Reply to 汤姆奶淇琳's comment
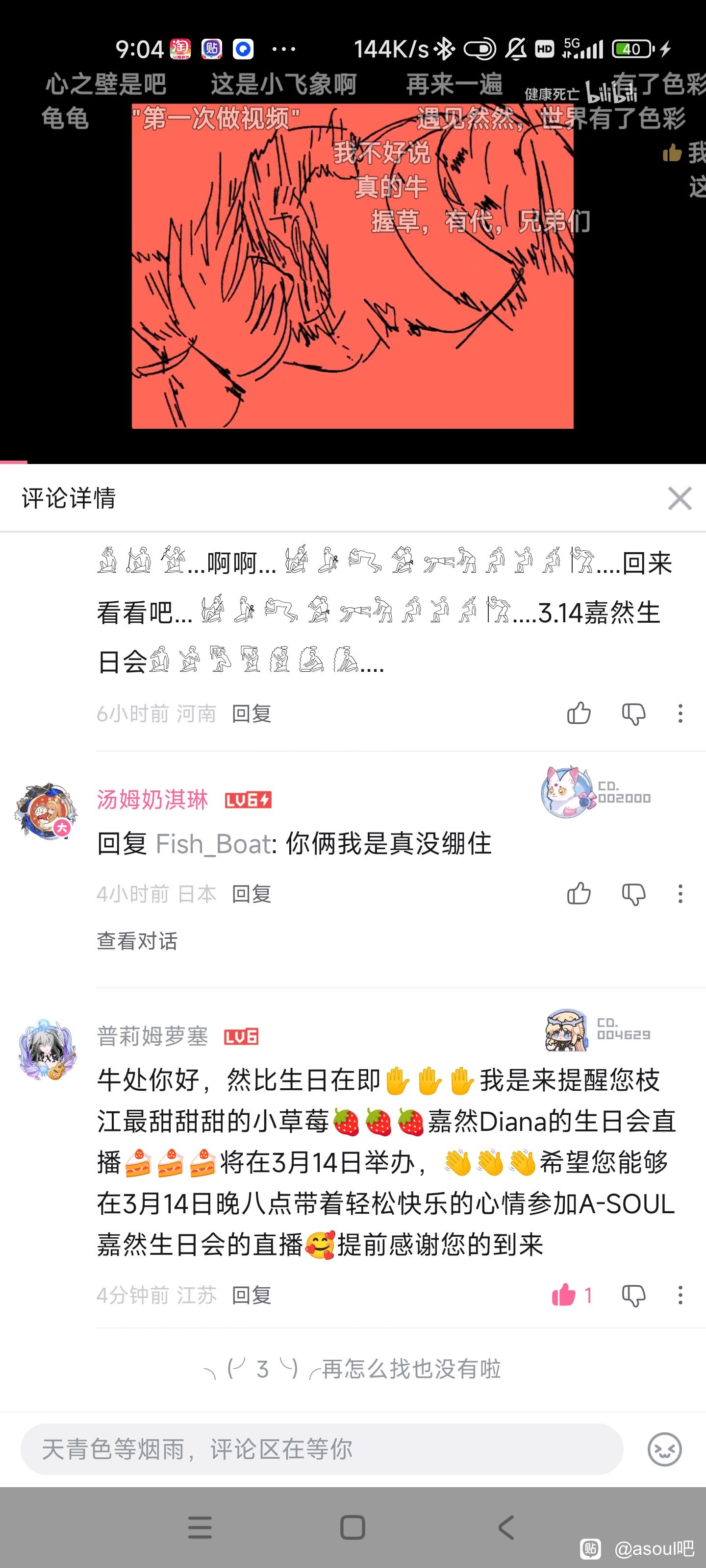The height and width of the screenshot is (1568, 706). coord(252,894)
